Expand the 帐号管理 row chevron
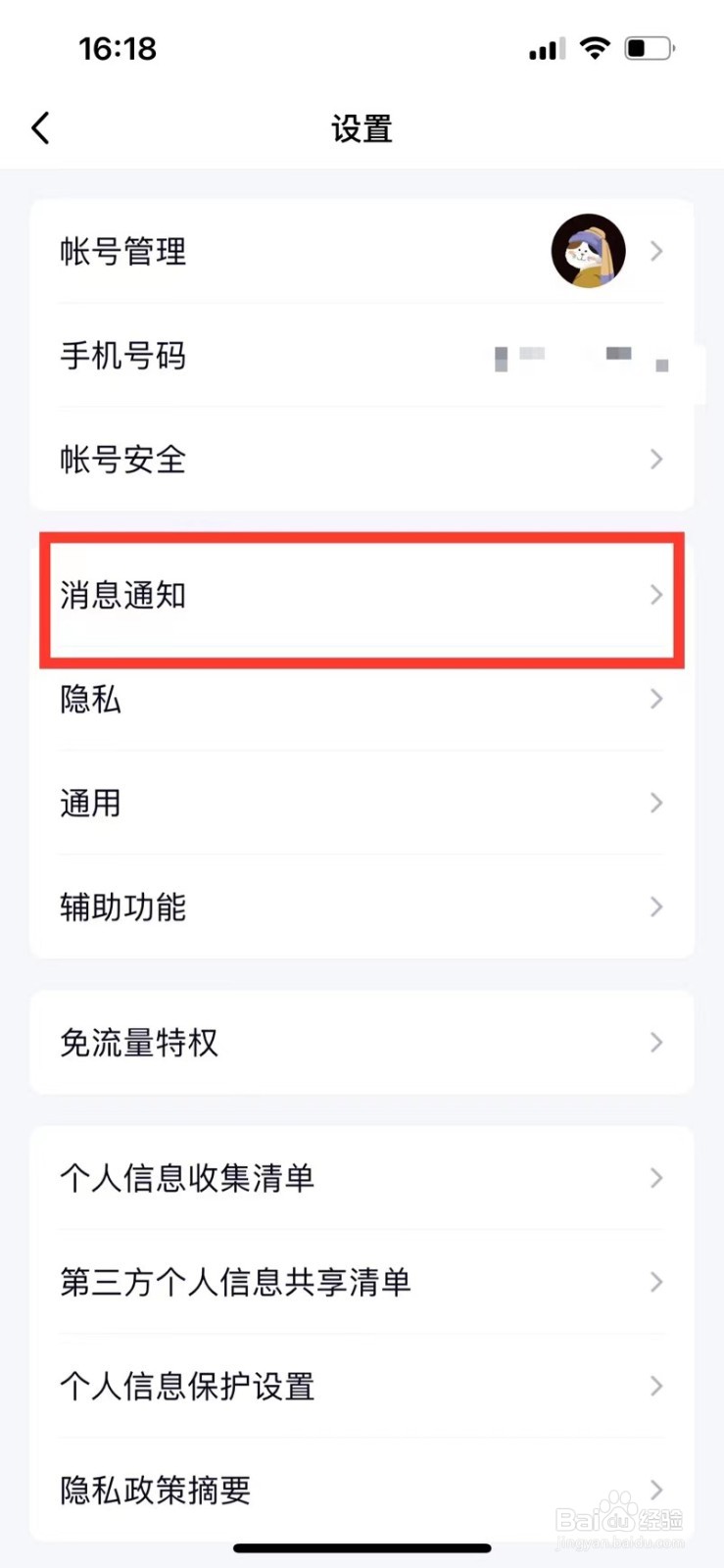Viewport: 724px width, 1568px height. 655,251
